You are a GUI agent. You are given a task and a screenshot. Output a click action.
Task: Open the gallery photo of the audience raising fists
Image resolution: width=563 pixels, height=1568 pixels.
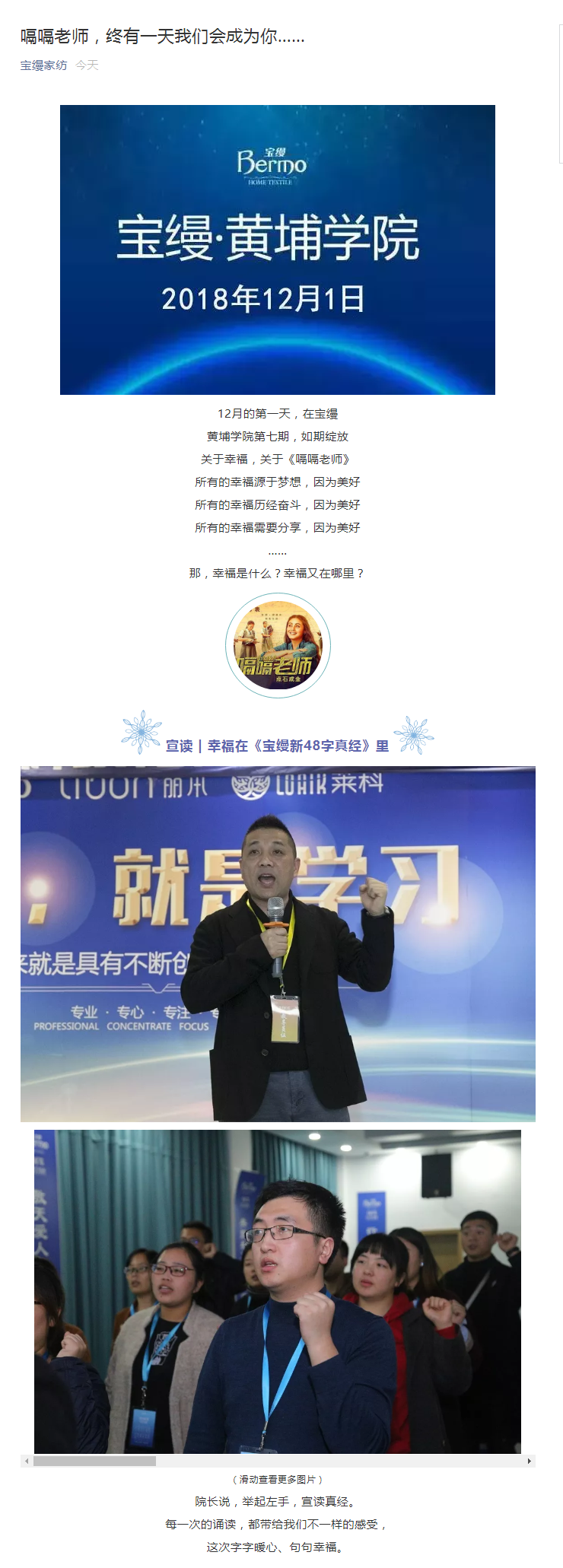[278, 1291]
